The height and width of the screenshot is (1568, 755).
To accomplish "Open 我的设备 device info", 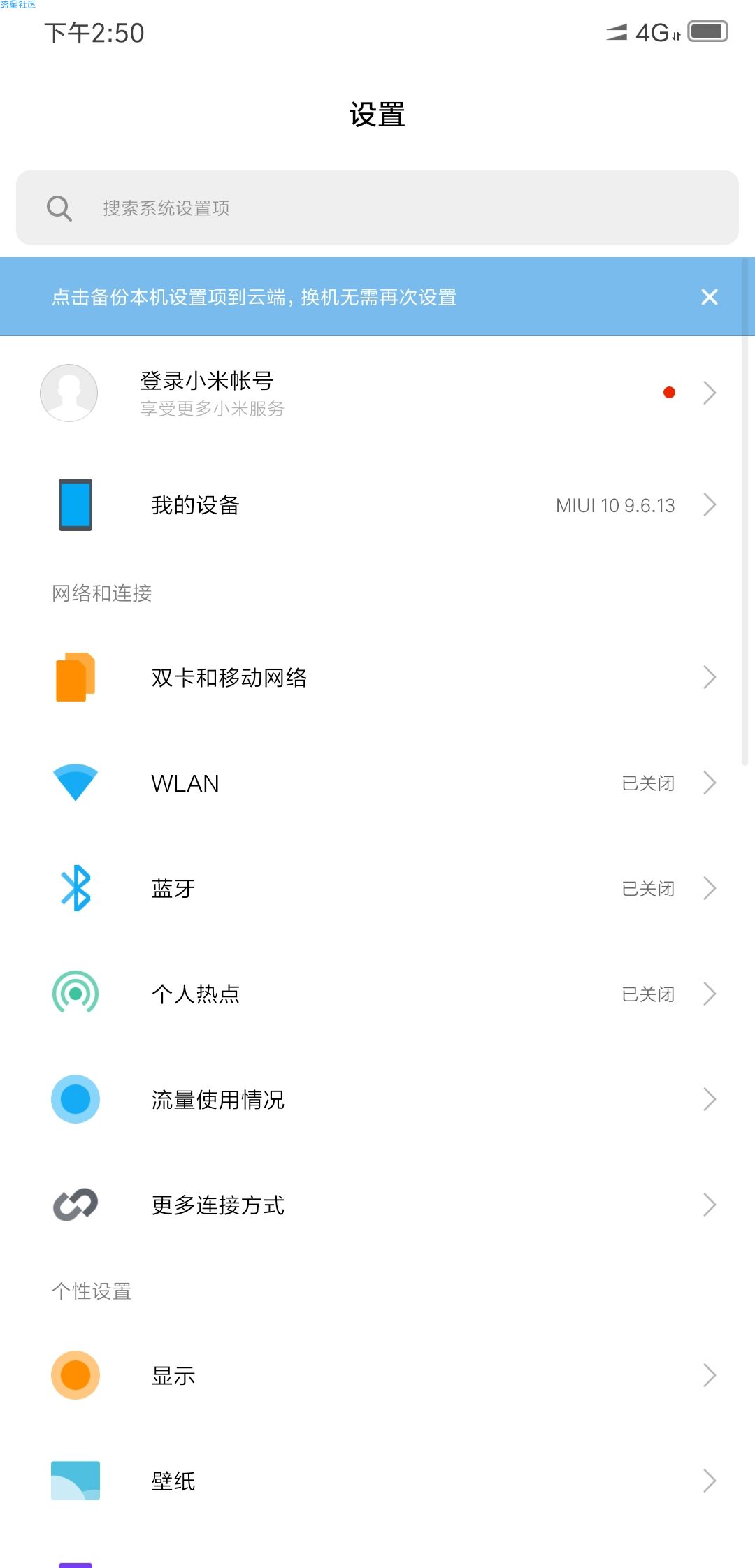I will click(x=377, y=504).
